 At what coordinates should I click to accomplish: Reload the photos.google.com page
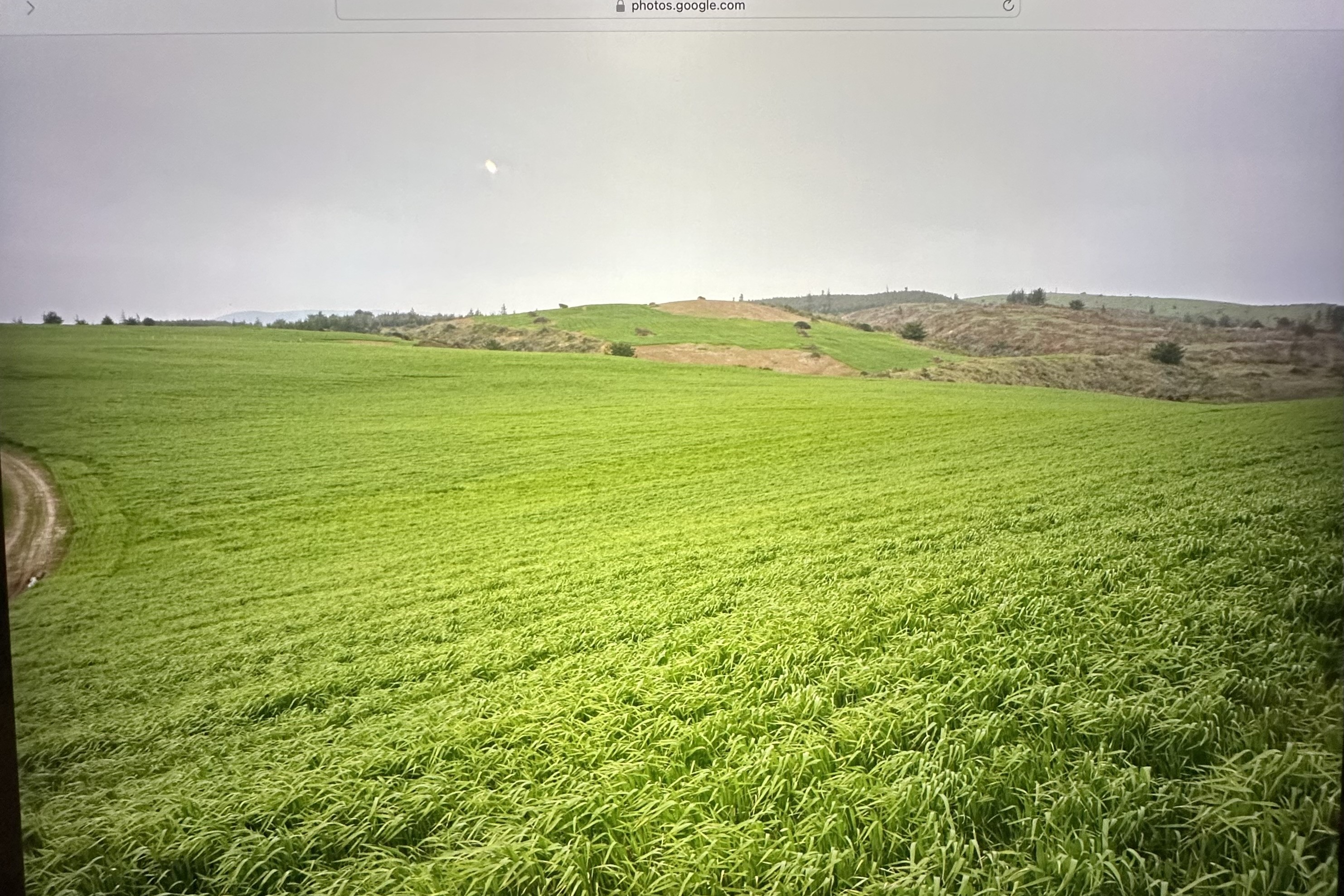pyautogui.click(x=1008, y=6)
